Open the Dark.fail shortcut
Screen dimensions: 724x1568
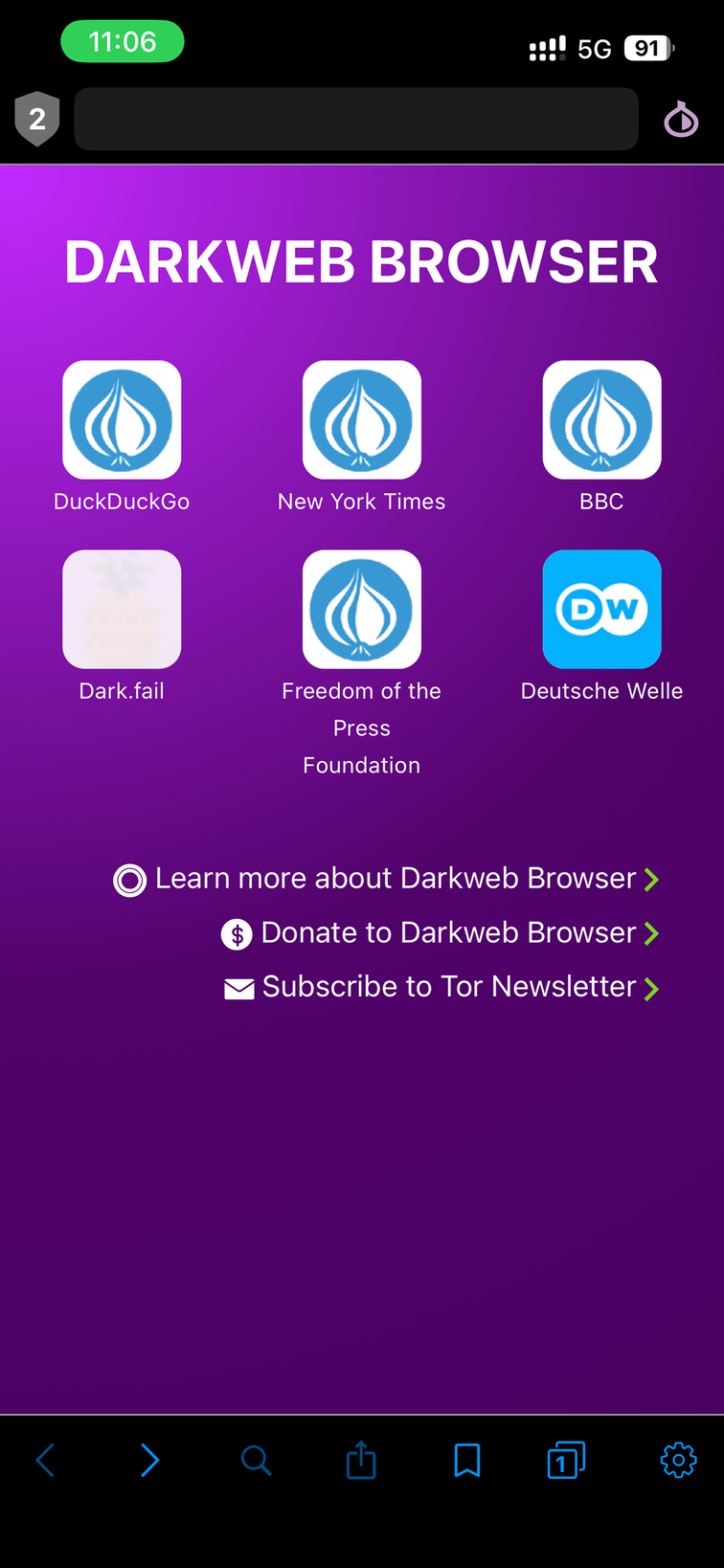pyautogui.click(x=122, y=610)
